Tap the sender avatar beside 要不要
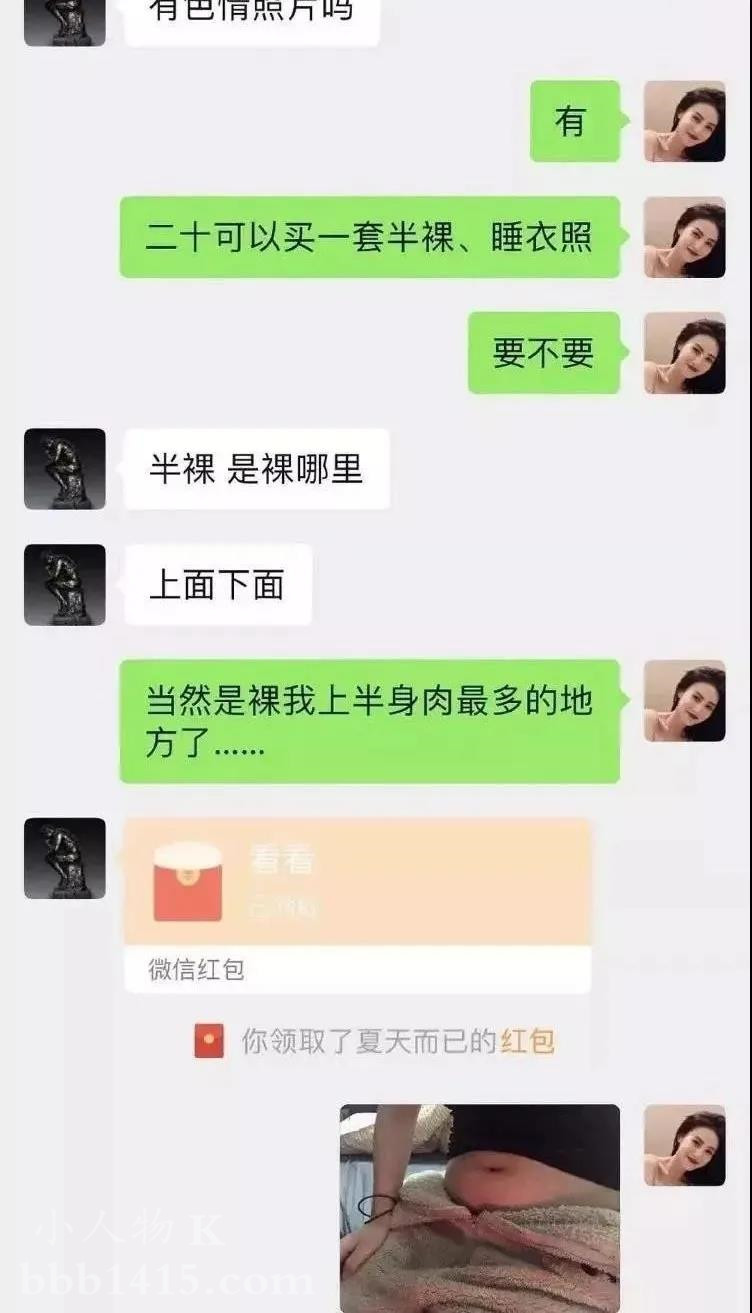Screen dimensions: 752x1313 pos(684,353)
